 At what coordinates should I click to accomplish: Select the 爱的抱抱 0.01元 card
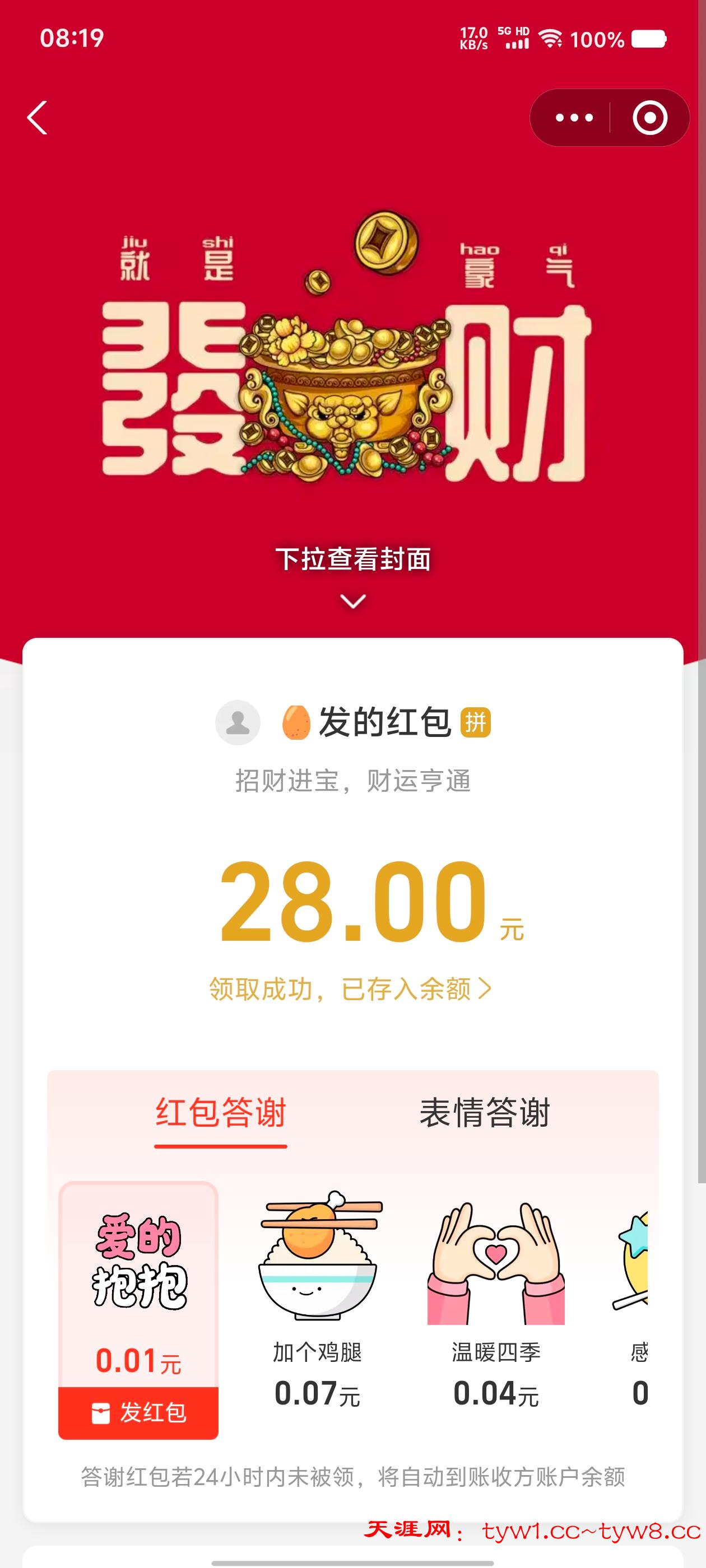[x=138, y=1284]
